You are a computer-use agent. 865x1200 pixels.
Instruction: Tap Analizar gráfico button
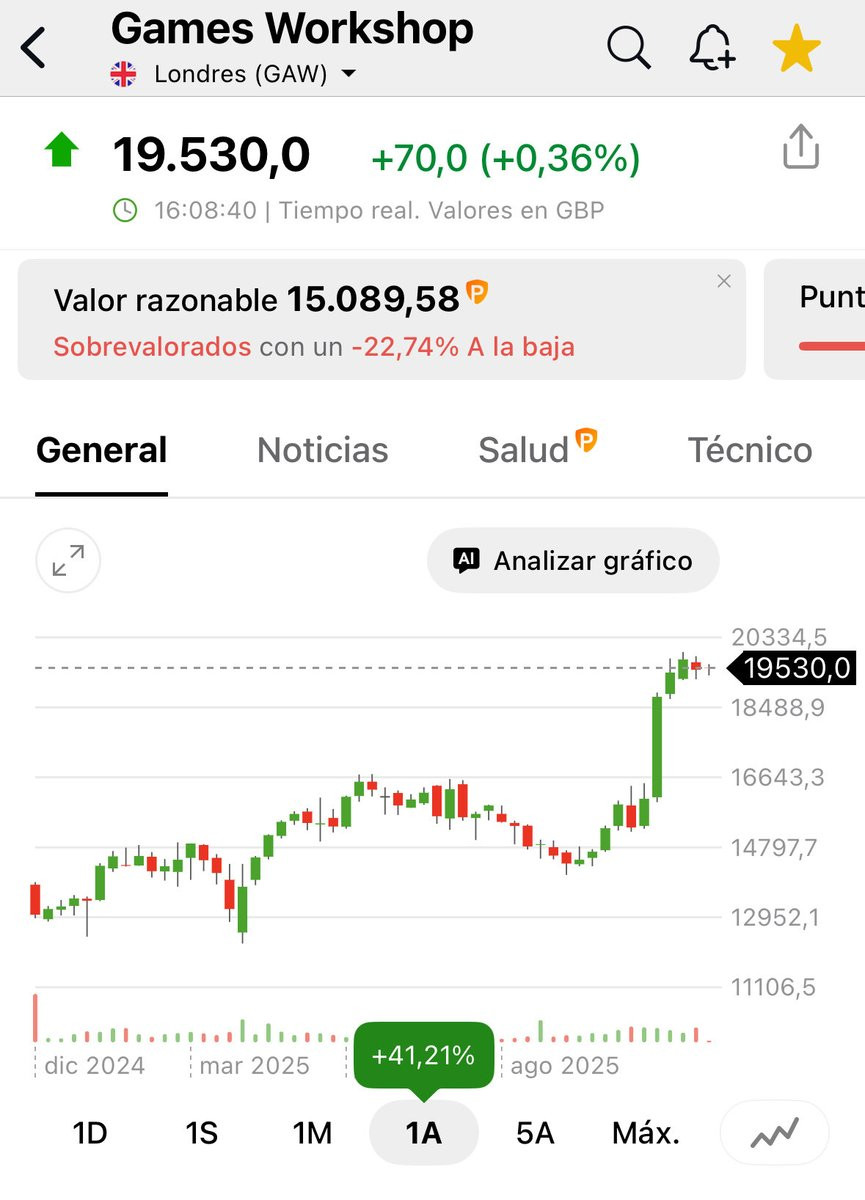(x=573, y=560)
